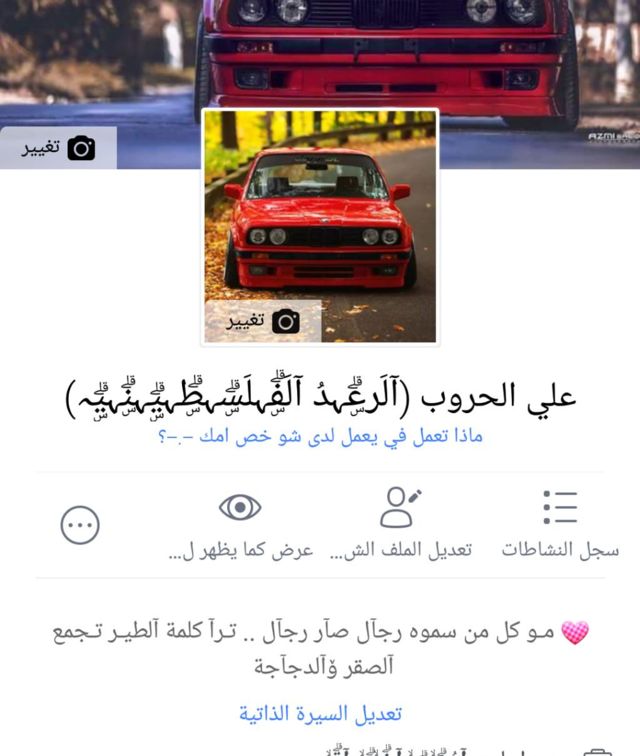Edit profile (تعديل الملف الشخصي)

[401, 524]
